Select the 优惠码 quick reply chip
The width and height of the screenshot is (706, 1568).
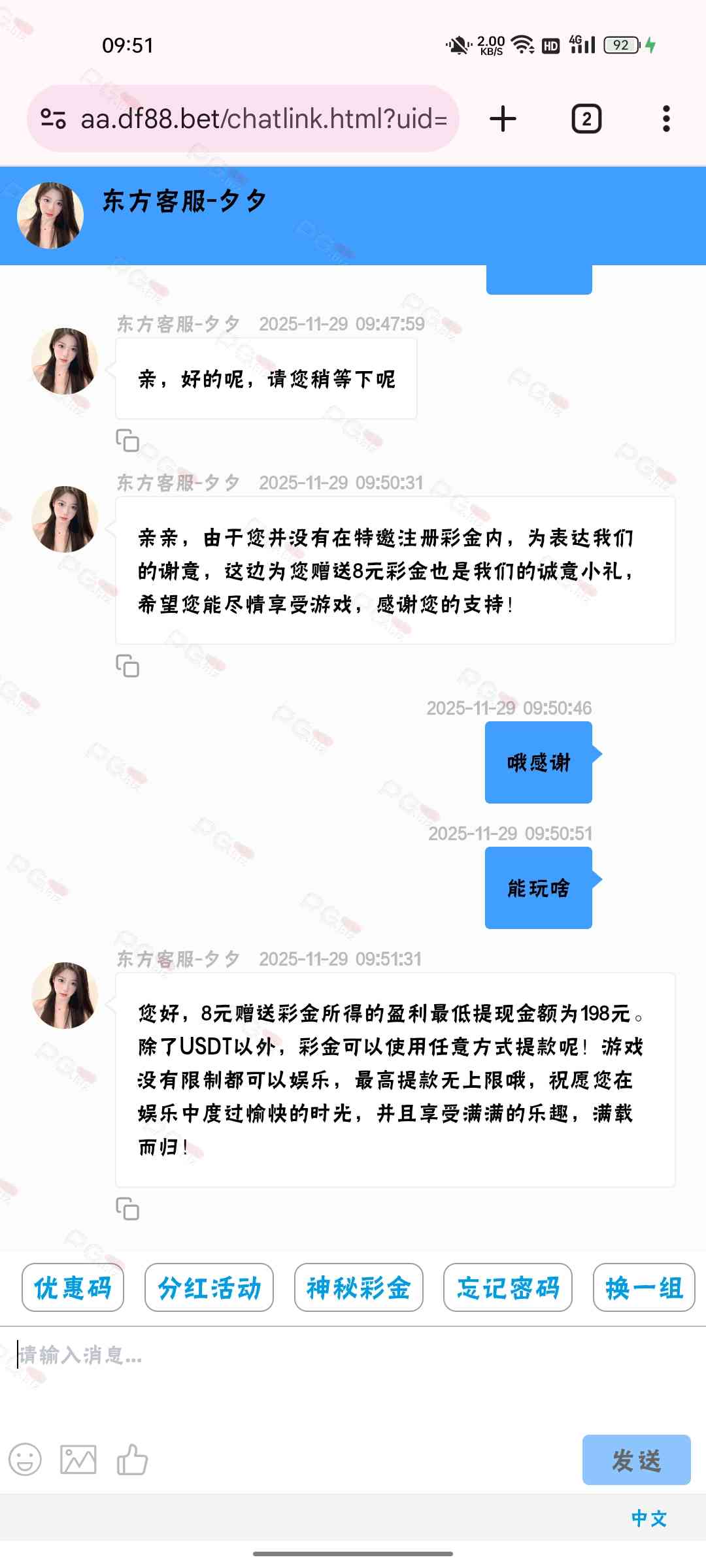73,1288
